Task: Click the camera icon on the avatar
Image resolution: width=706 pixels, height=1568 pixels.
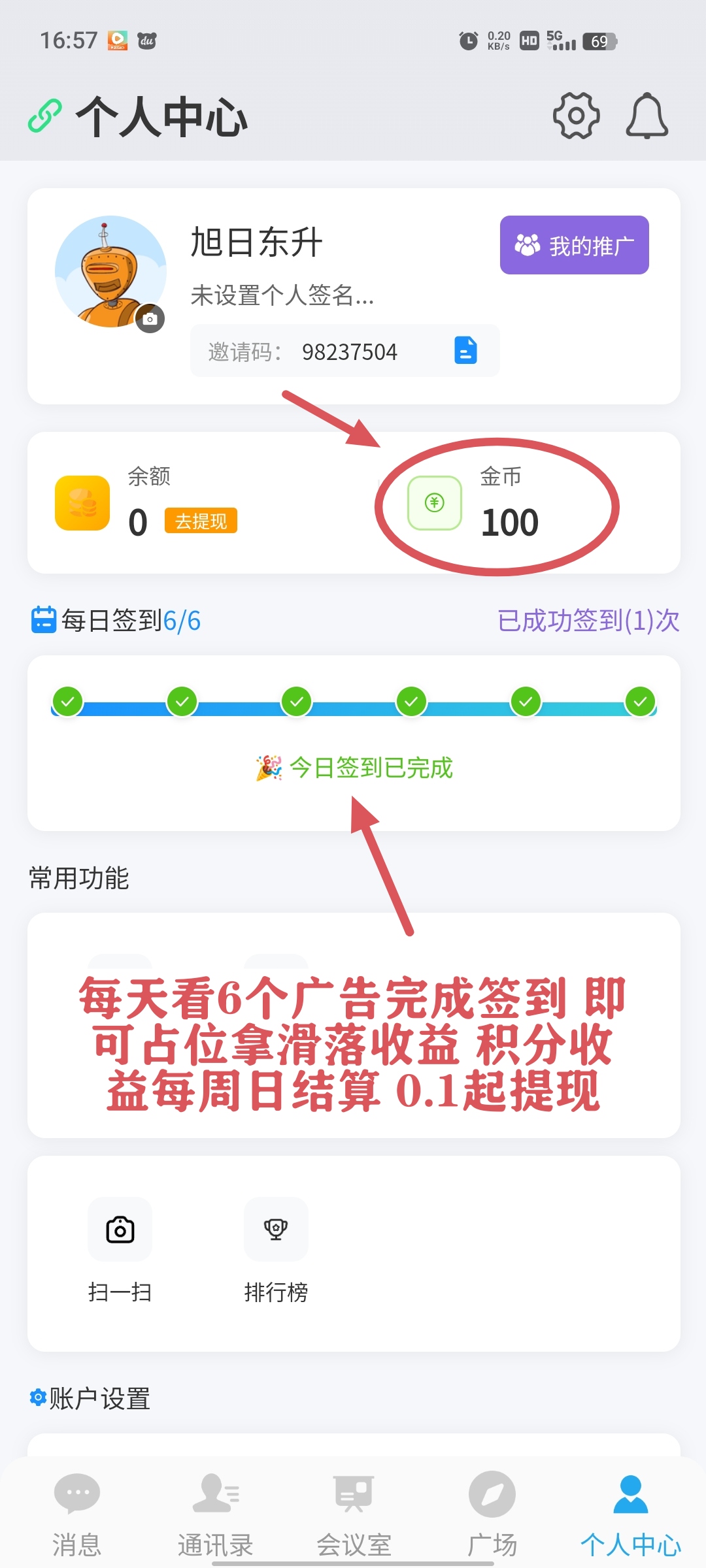Action: tap(152, 318)
